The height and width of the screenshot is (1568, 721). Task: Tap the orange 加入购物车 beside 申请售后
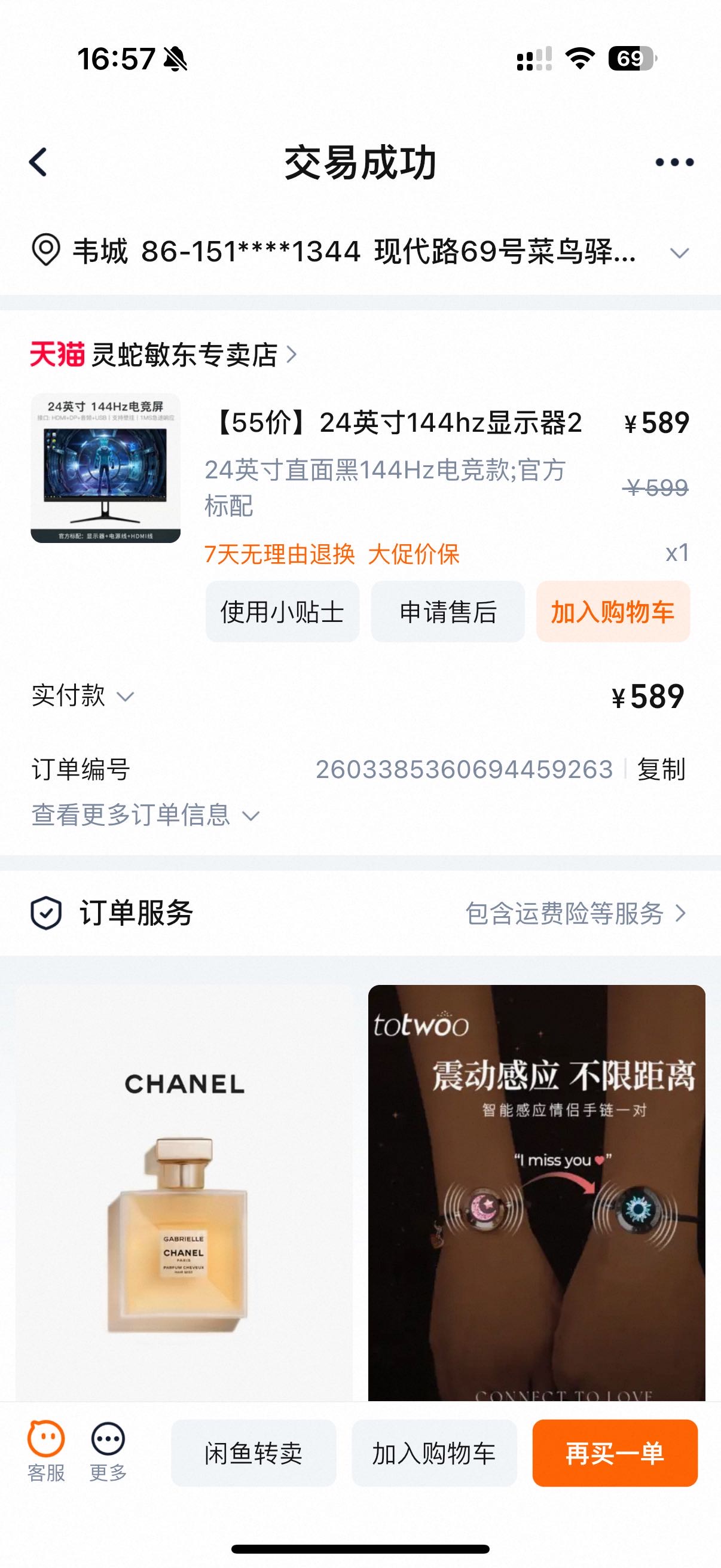(613, 611)
